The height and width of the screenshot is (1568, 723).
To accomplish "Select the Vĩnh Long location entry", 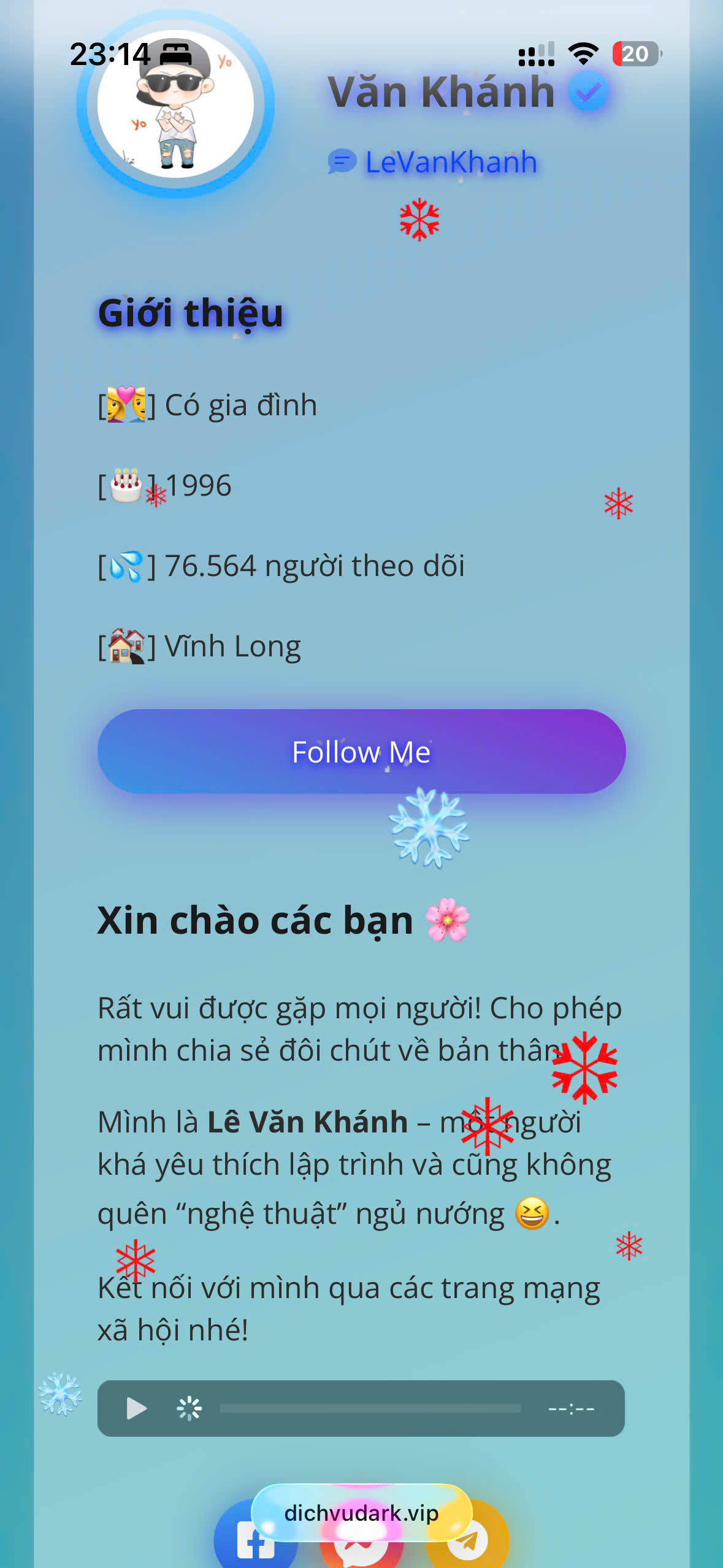I will tap(199, 645).
